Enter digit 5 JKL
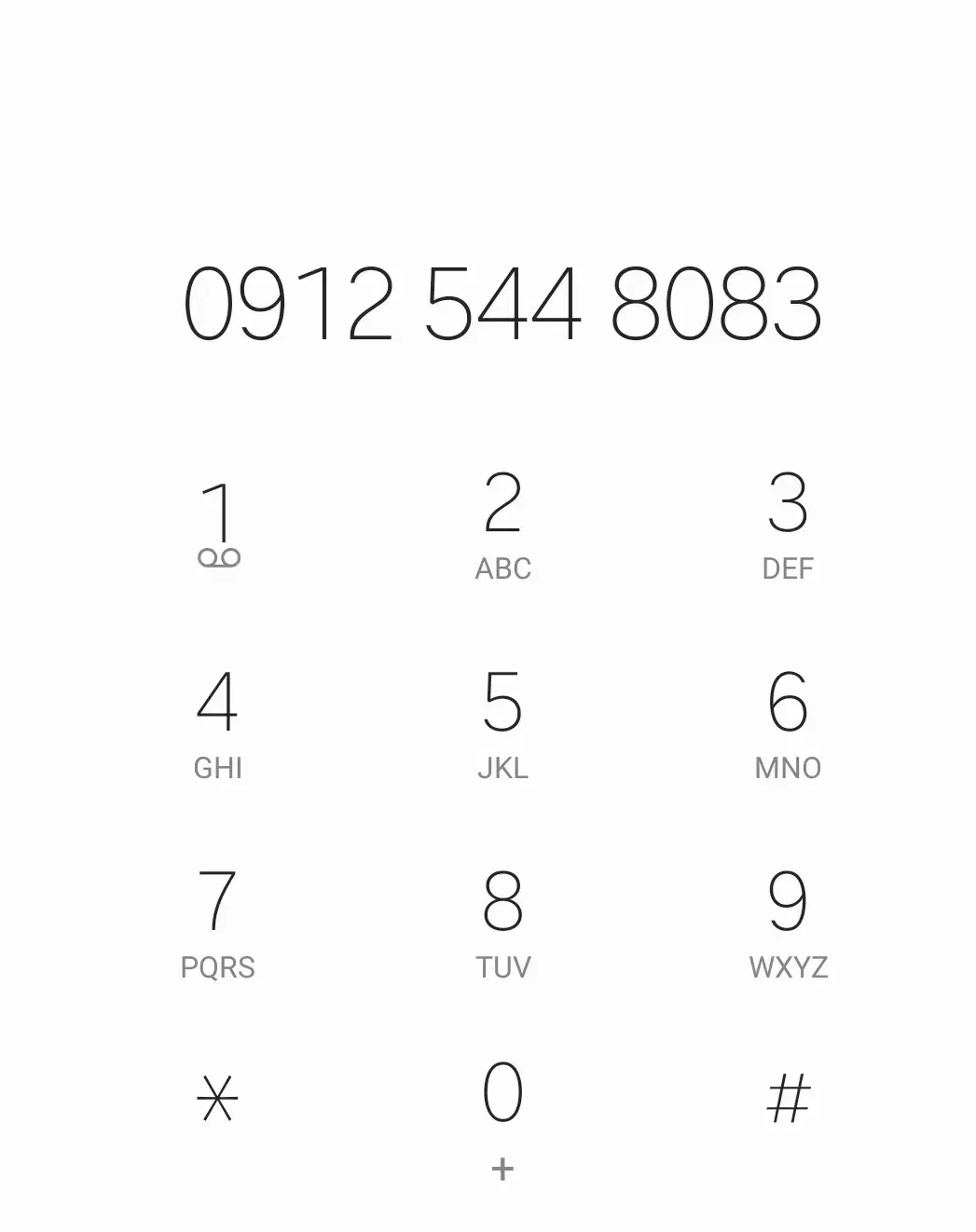 click(502, 724)
